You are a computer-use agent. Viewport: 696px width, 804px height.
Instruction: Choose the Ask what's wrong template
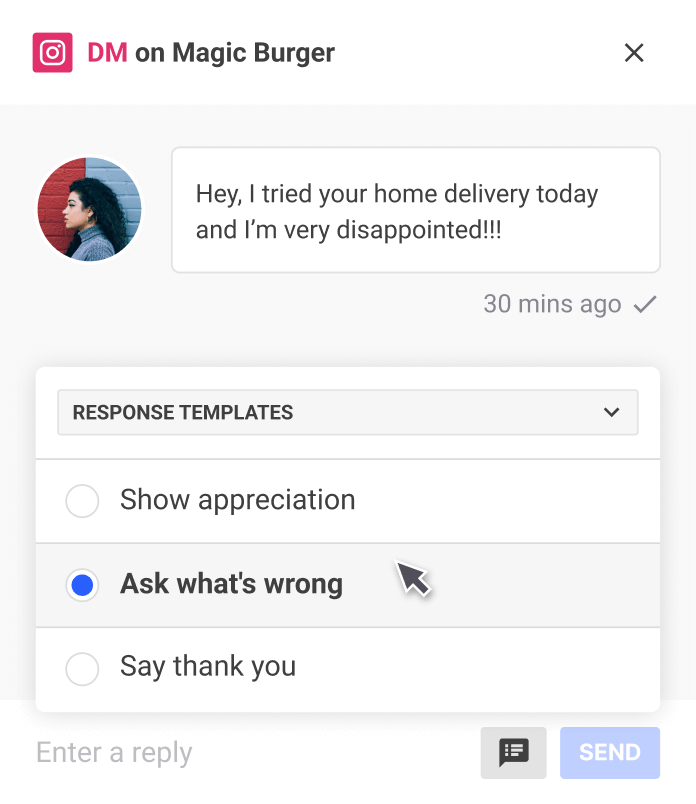coord(82,585)
